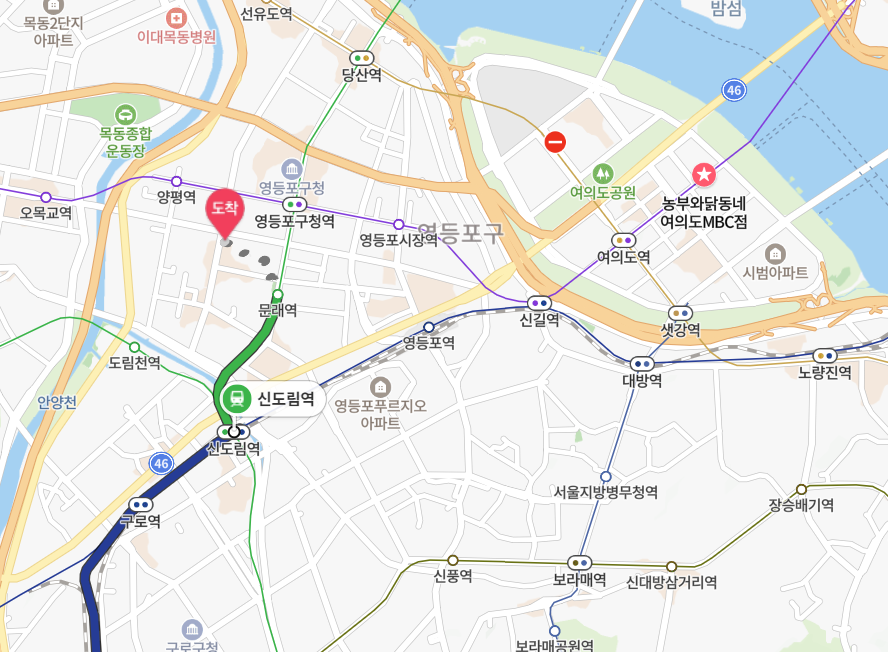Tap the red no-entry road sign marker

click(555, 141)
